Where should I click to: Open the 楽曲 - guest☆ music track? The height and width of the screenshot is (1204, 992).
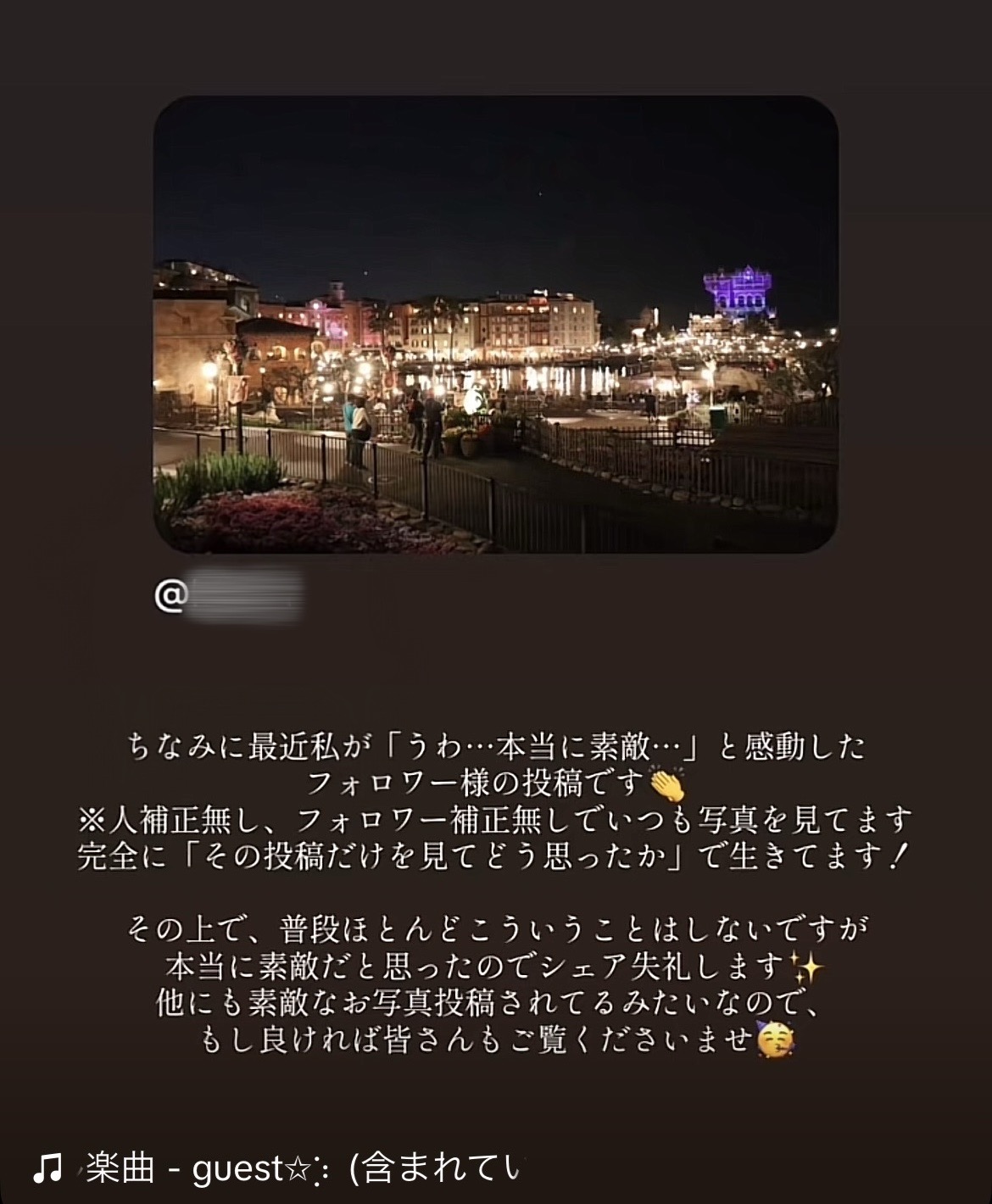point(280,1168)
